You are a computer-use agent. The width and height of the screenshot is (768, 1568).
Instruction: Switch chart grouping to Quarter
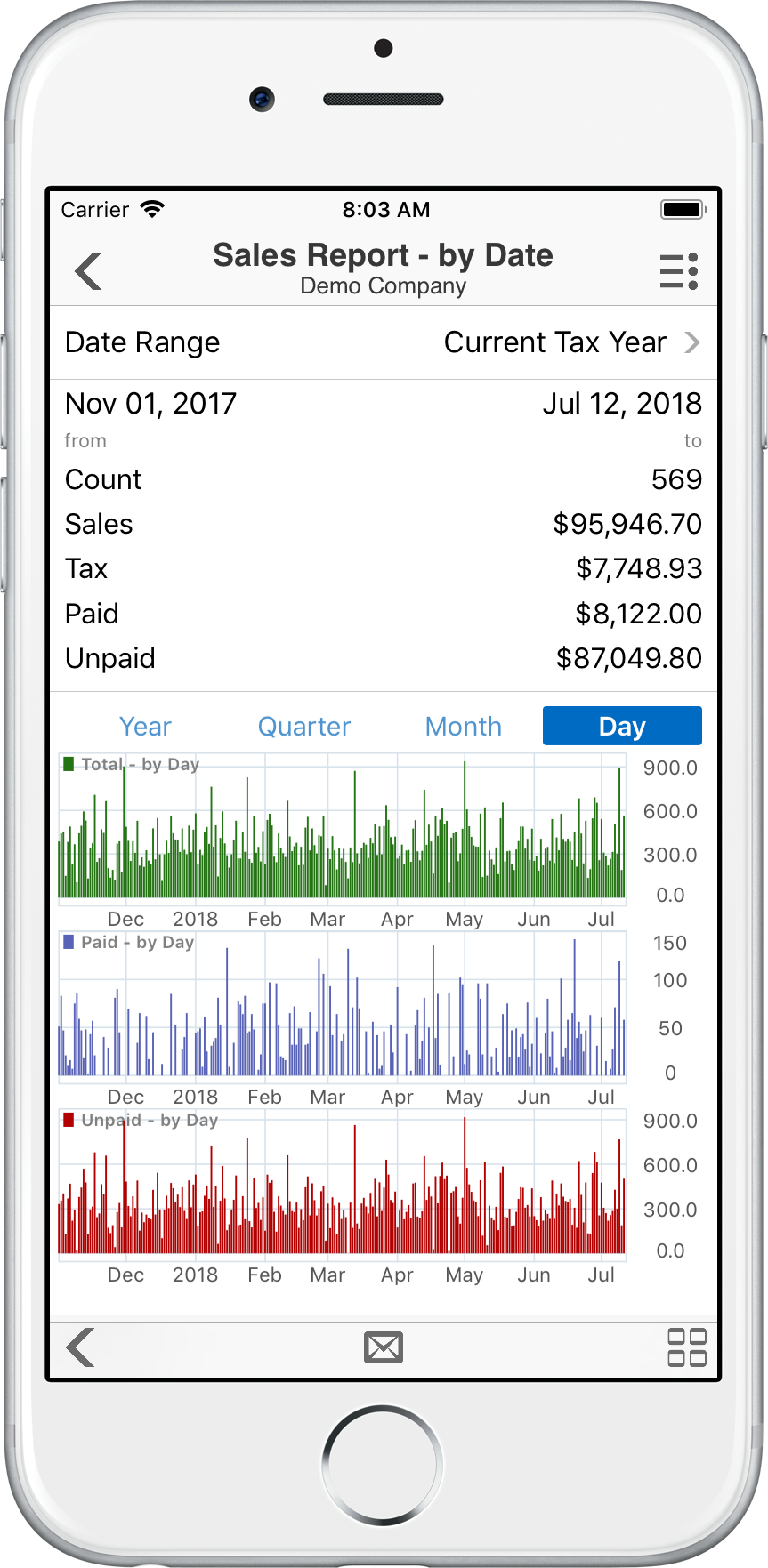pyautogui.click(x=304, y=727)
